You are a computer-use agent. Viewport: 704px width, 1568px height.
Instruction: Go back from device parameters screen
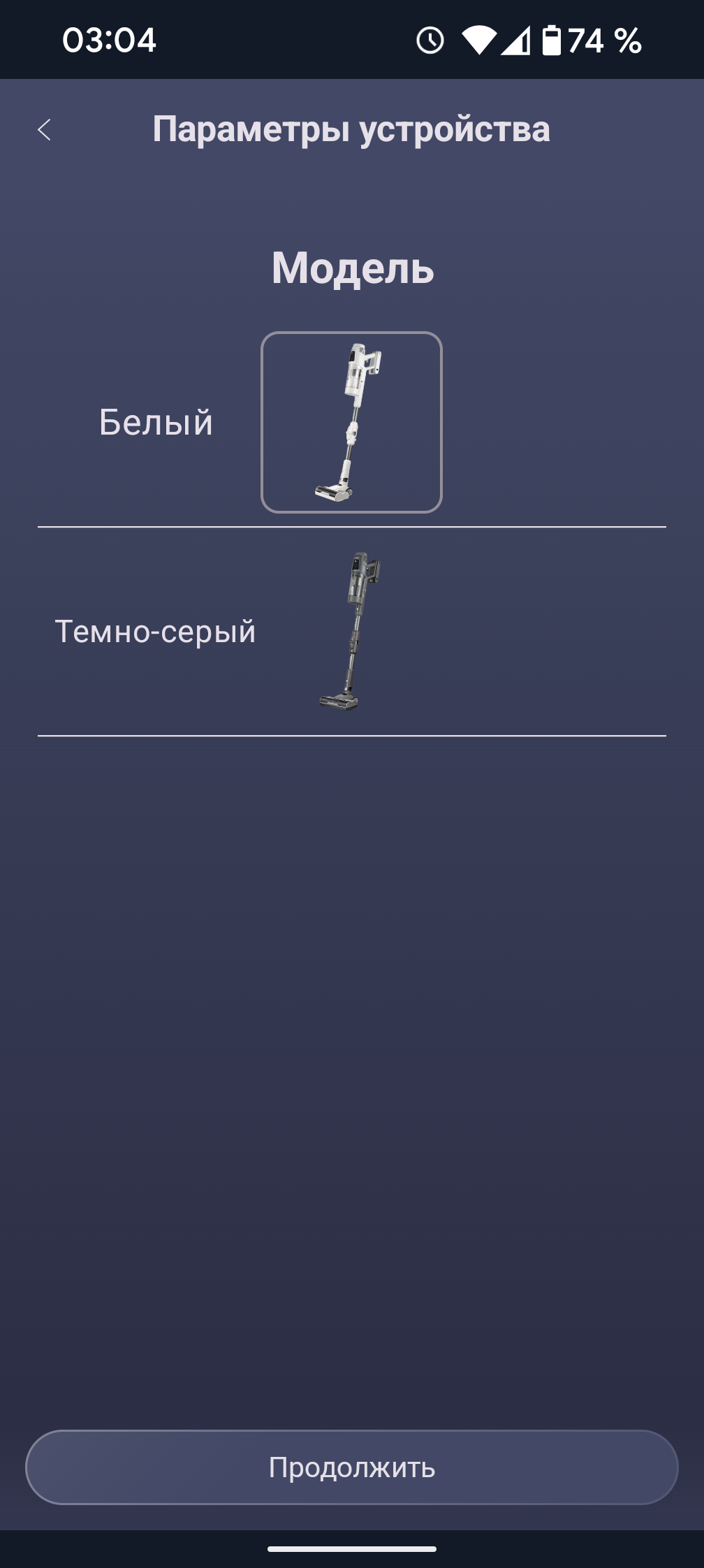click(x=44, y=129)
